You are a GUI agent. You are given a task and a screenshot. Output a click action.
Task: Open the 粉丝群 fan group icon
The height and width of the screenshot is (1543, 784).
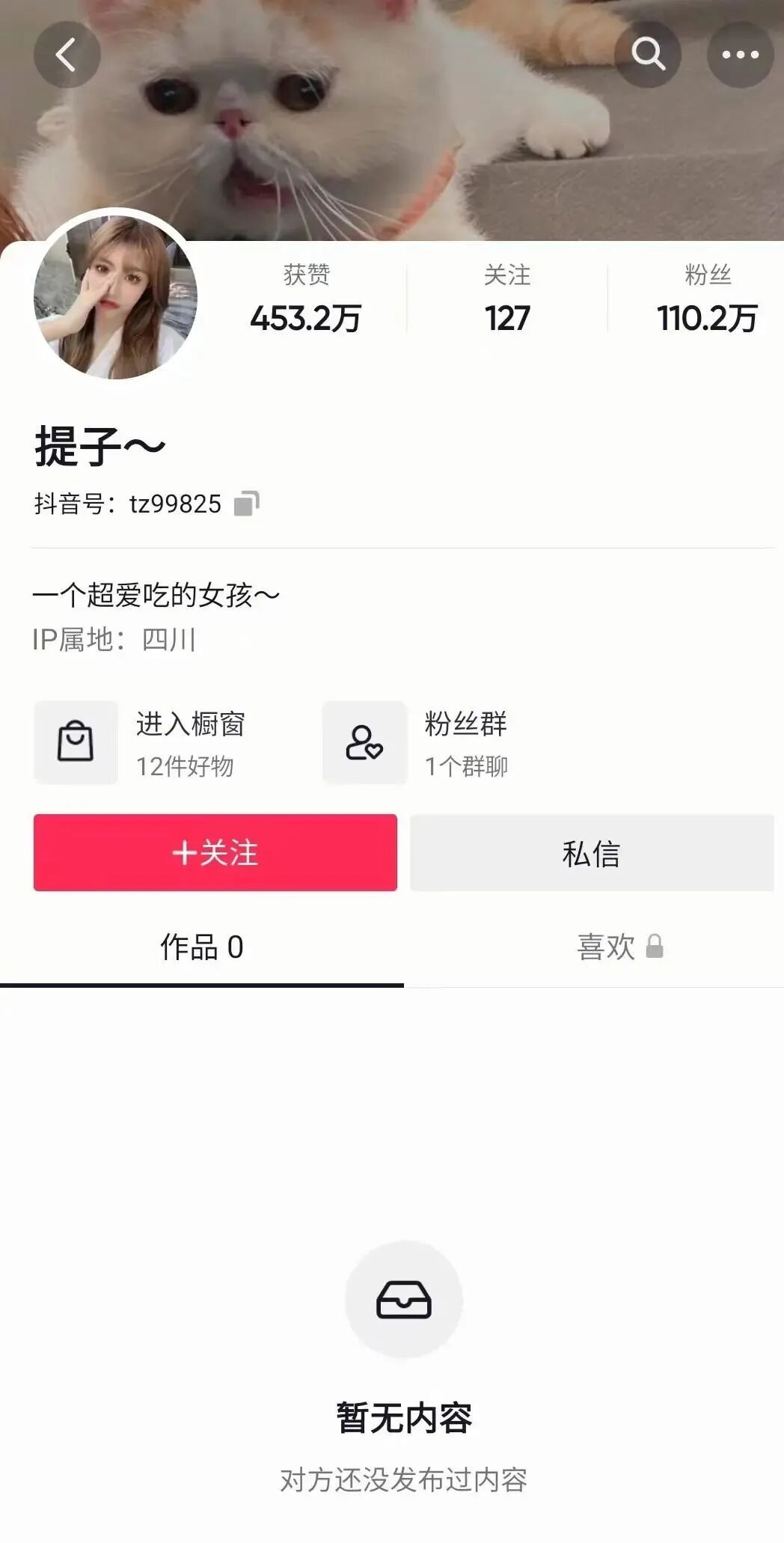tap(364, 742)
